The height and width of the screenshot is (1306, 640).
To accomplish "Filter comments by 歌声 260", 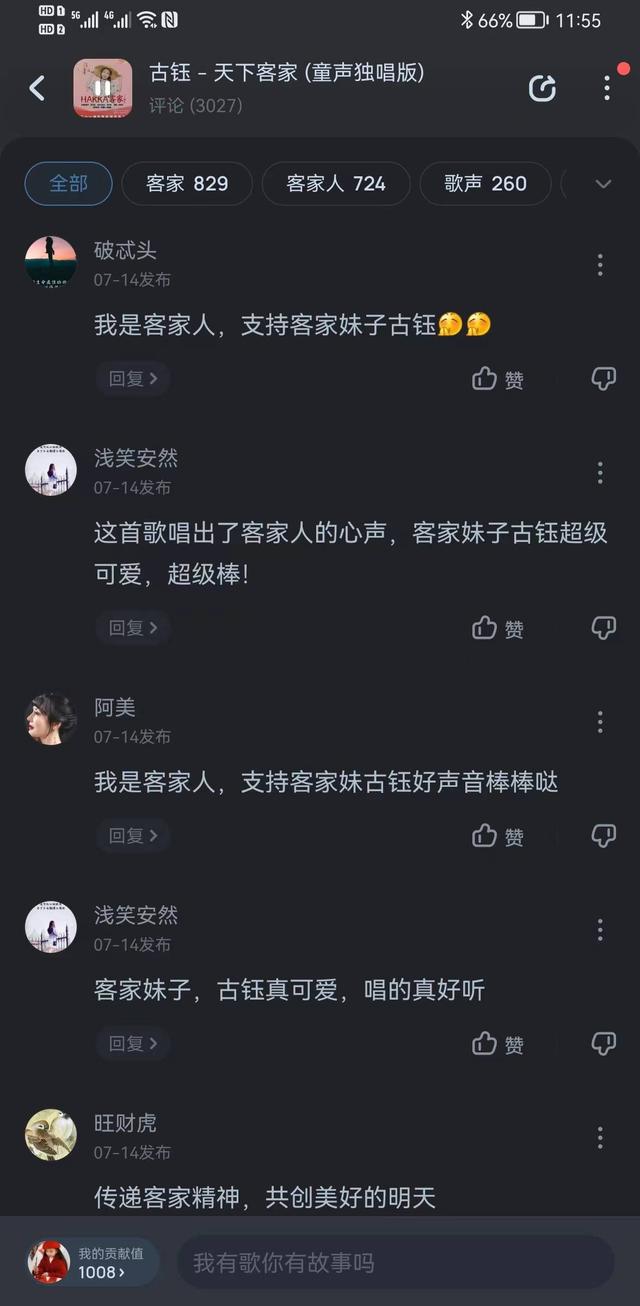I will (x=485, y=183).
